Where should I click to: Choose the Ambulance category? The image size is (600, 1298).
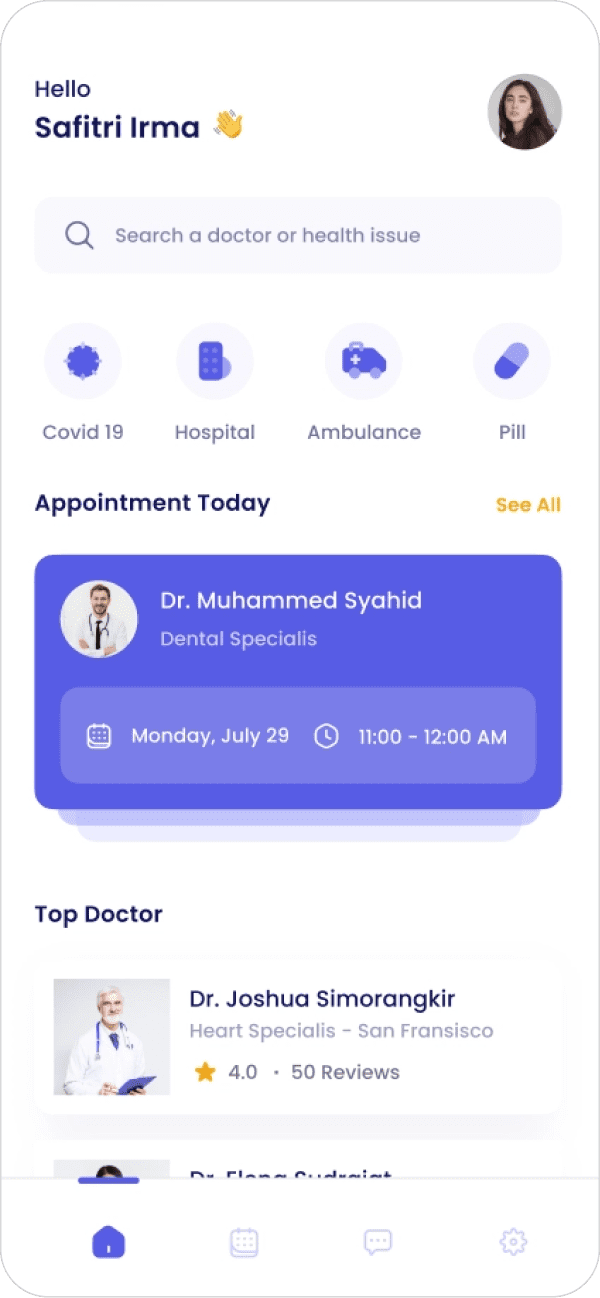click(364, 362)
